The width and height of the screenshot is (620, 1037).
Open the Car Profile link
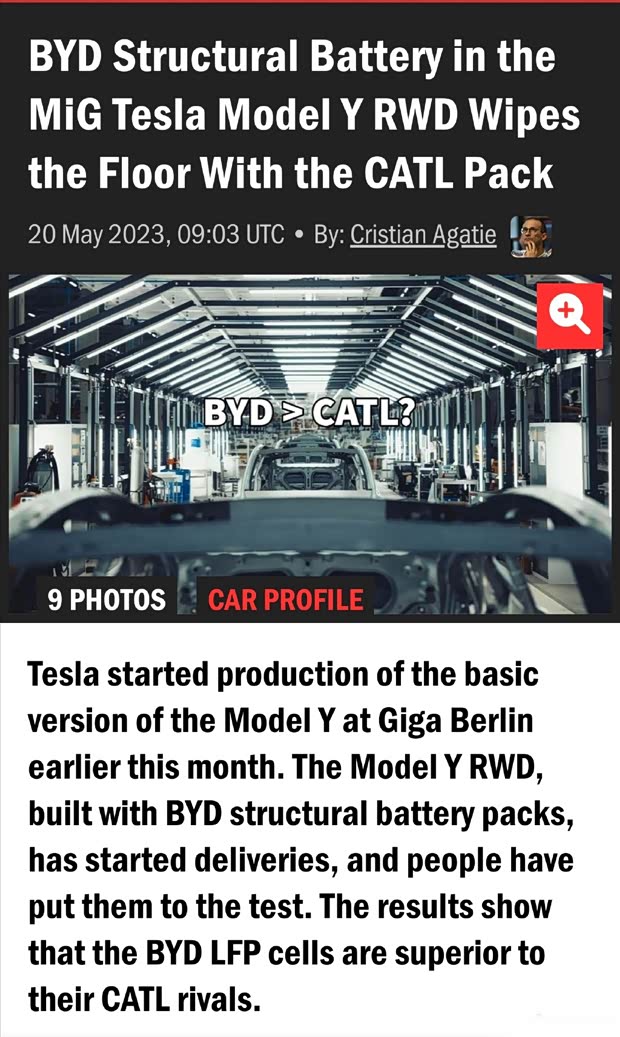coord(285,600)
